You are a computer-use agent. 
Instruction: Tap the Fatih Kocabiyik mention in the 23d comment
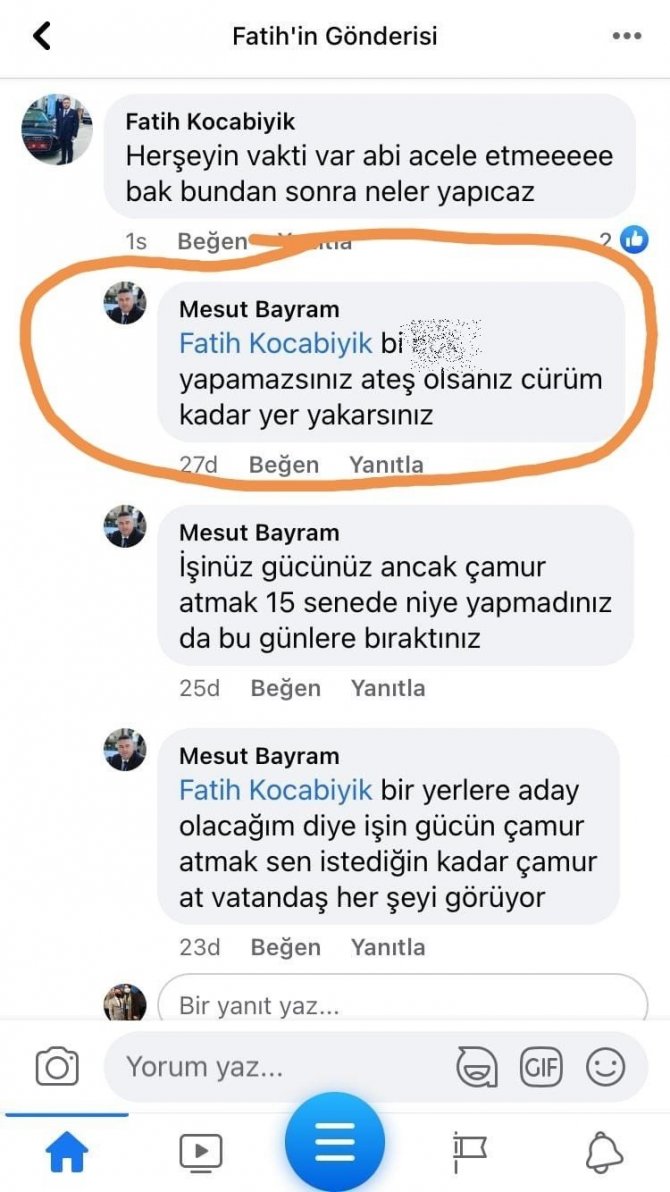275,790
